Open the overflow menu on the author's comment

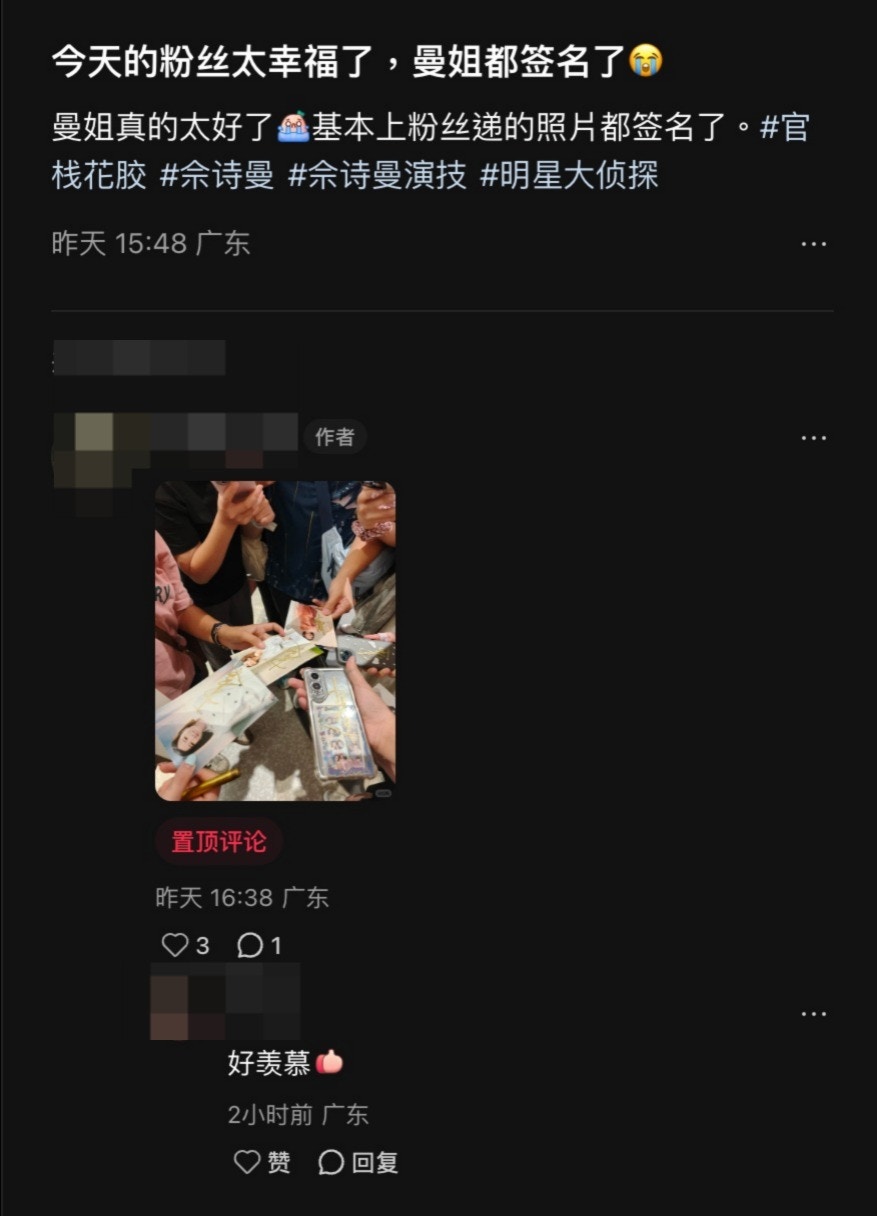pos(813,438)
